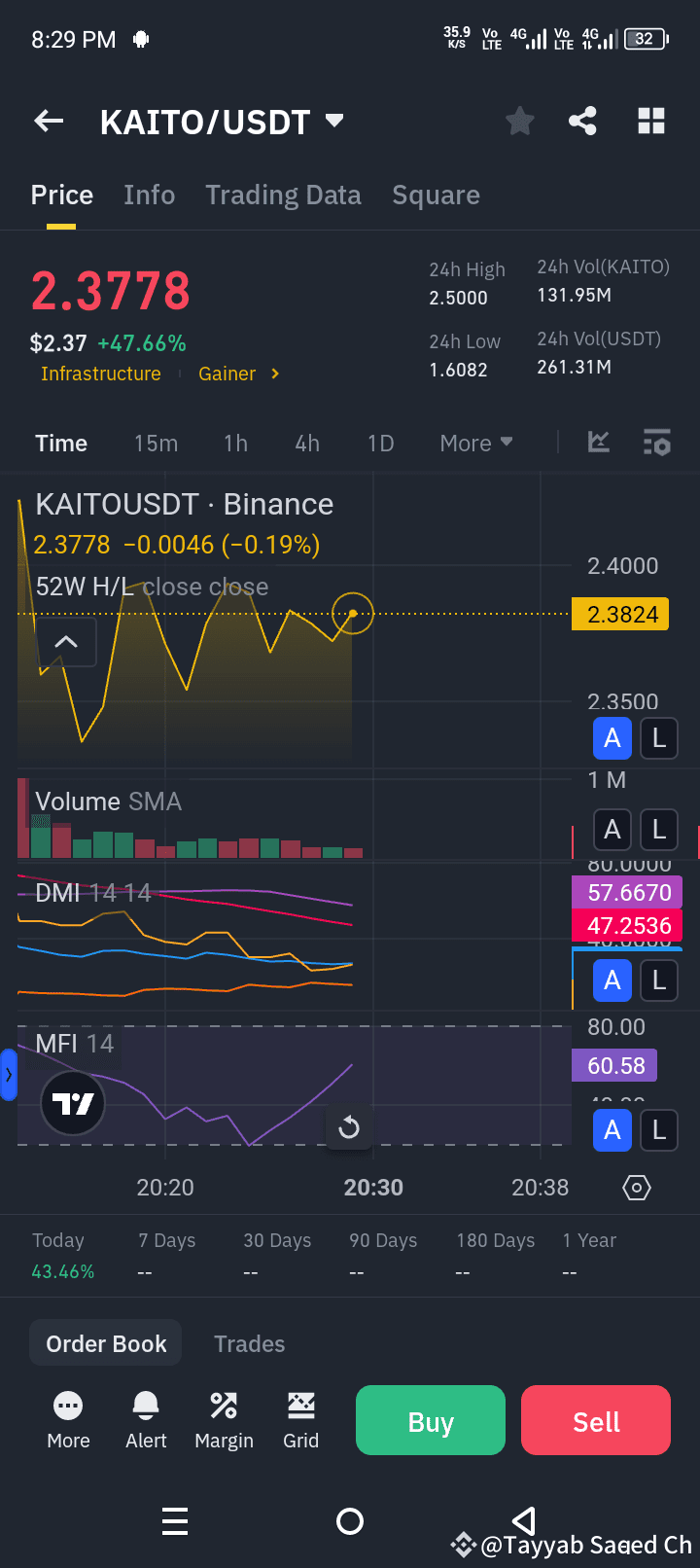Toggle the A button in the MFI panel
The width and height of the screenshot is (700, 1568).
coord(612,1130)
